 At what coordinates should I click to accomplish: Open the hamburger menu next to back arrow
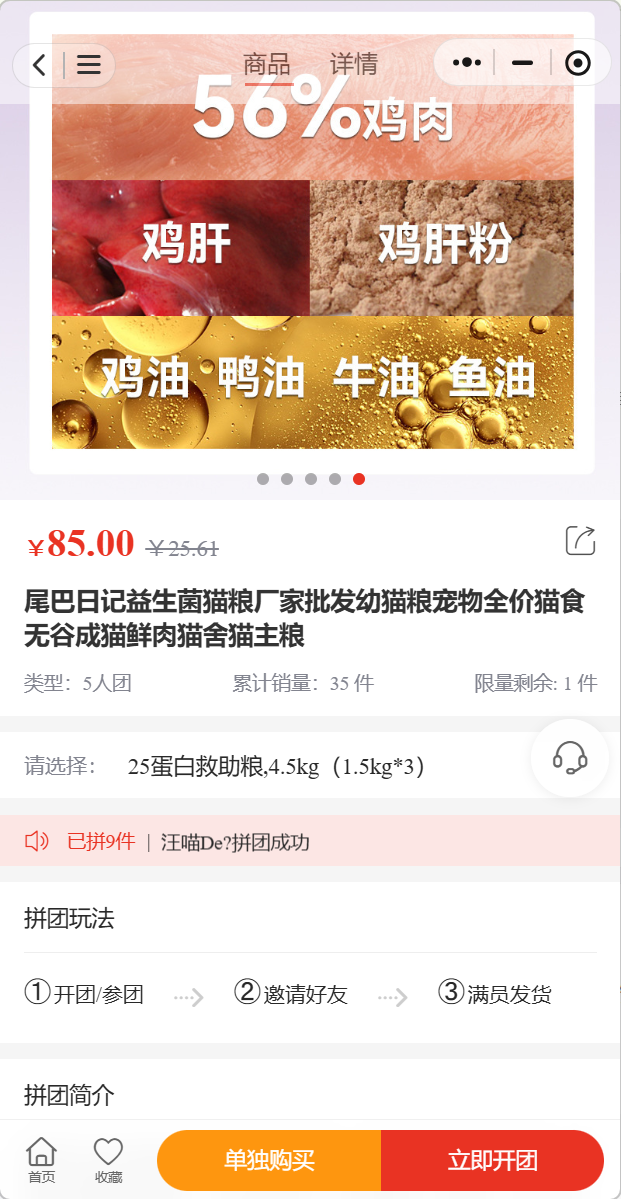tap(89, 65)
